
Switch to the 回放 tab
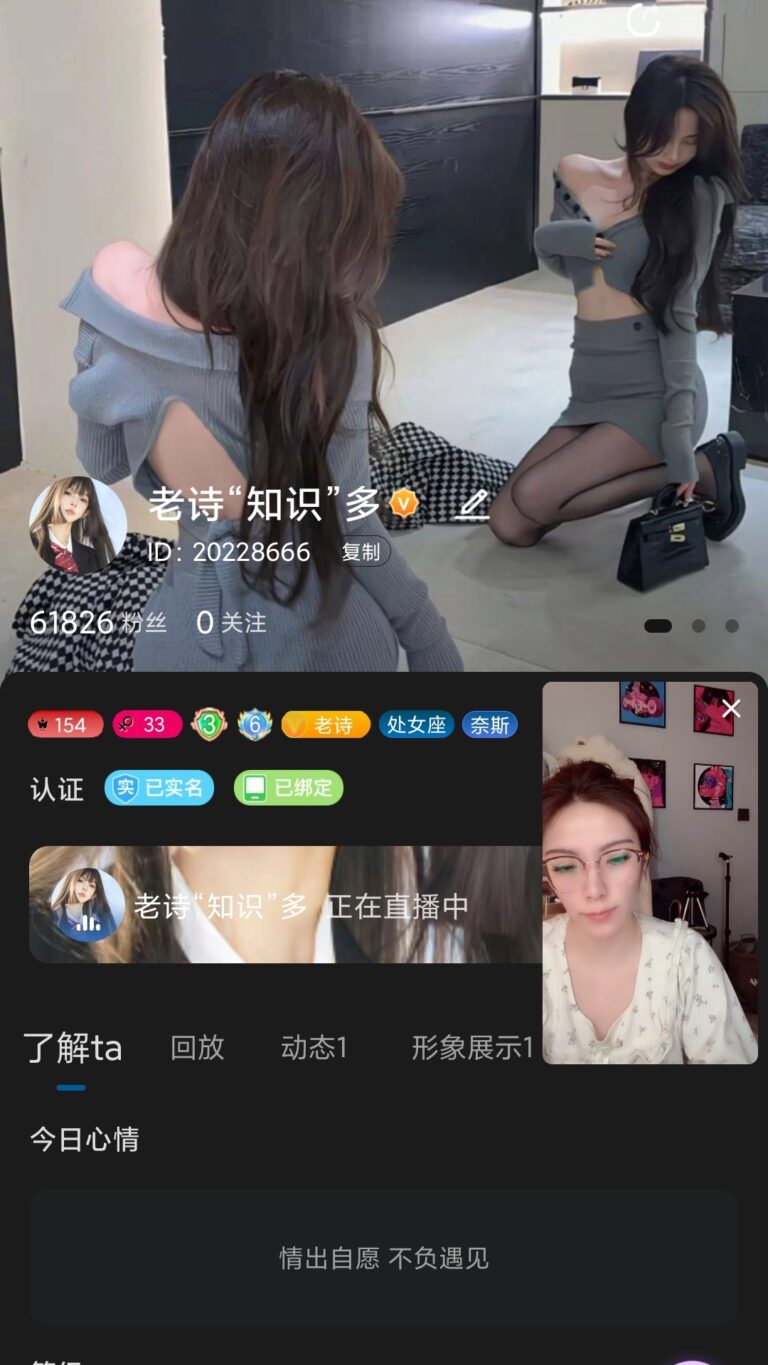pos(197,1048)
